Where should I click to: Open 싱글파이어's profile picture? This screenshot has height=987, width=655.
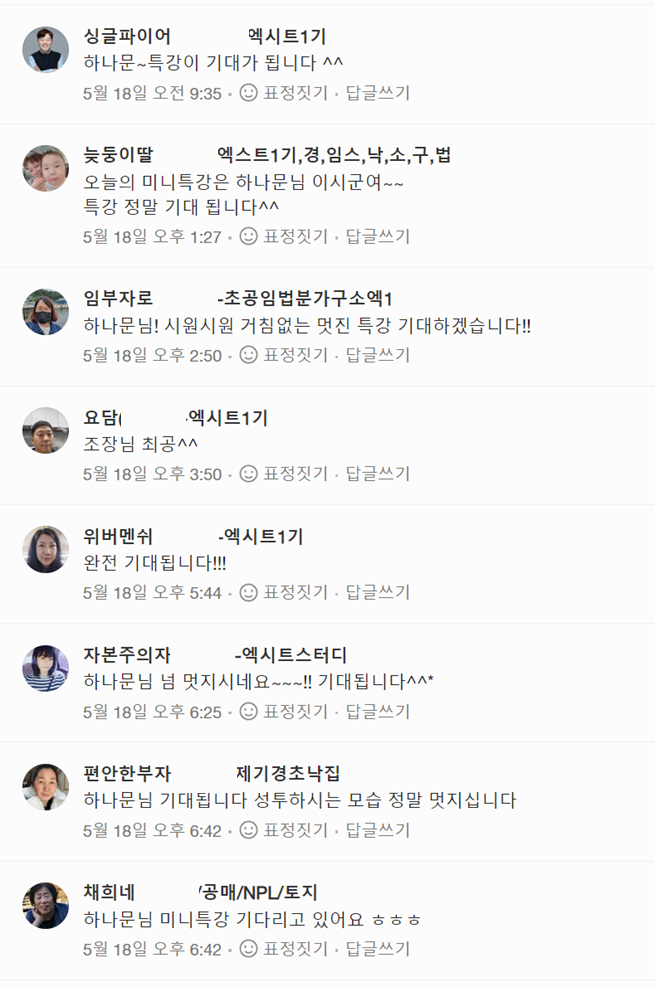(x=46, y=49)
